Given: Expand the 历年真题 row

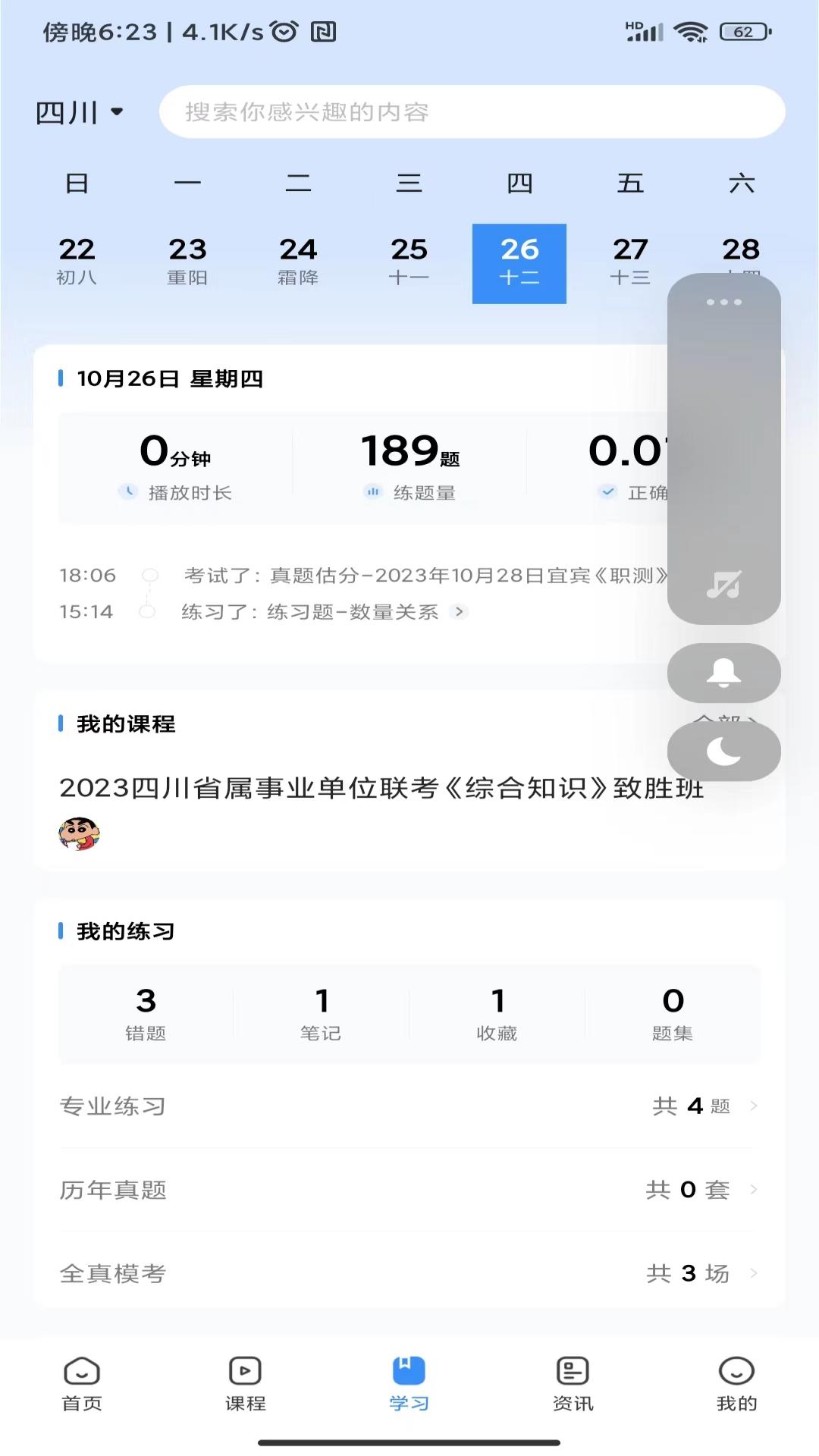Looking at the screenshot, I should click(409, 1190).
